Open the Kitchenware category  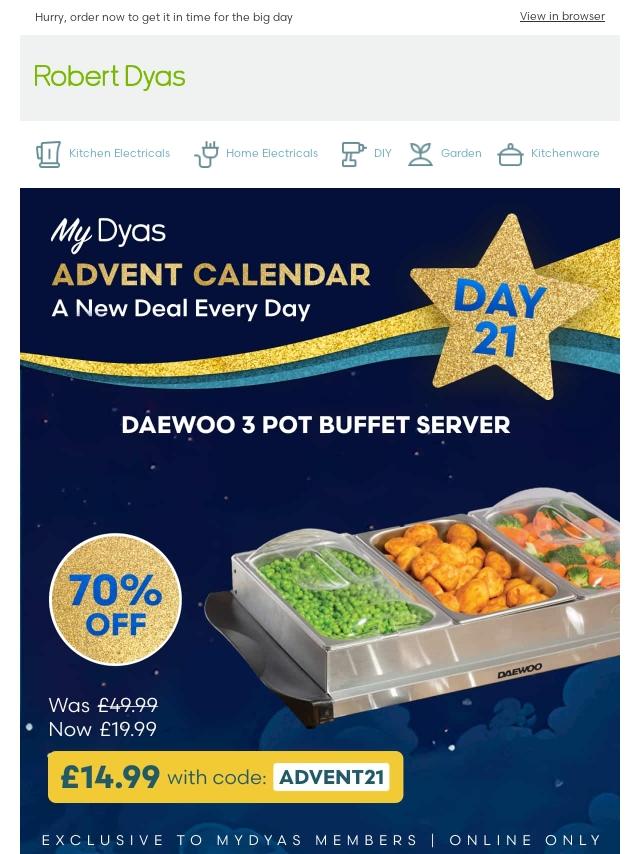point(549,154)
